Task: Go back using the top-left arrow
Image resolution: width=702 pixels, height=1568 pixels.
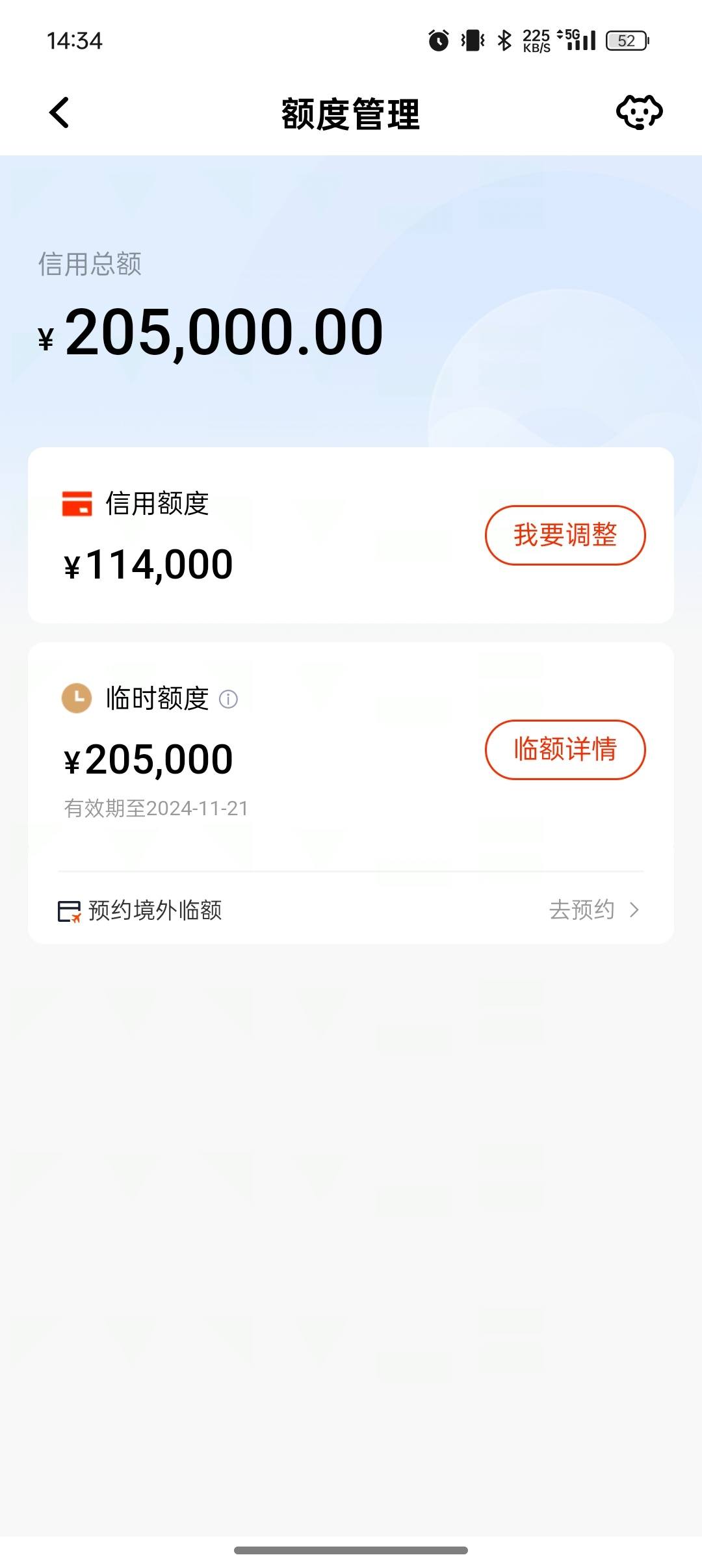Action: 59,113
